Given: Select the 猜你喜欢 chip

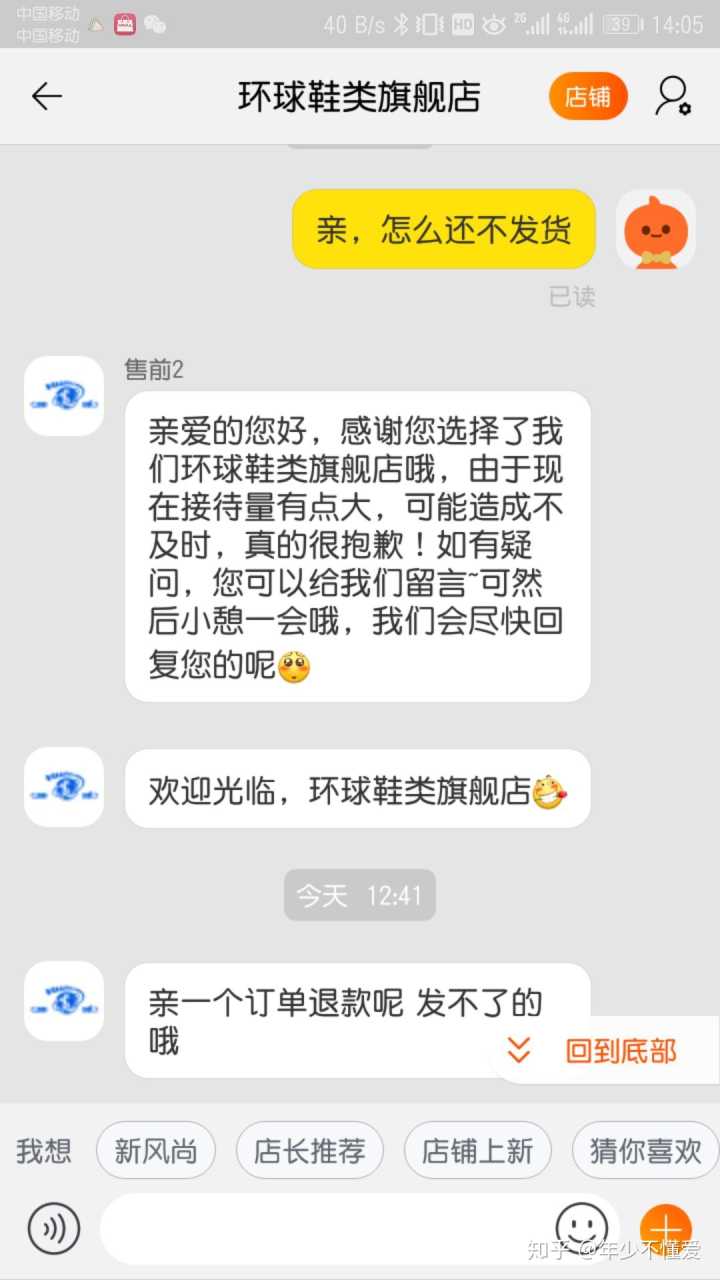Looking at the screenshot, I should (645, 1151).
